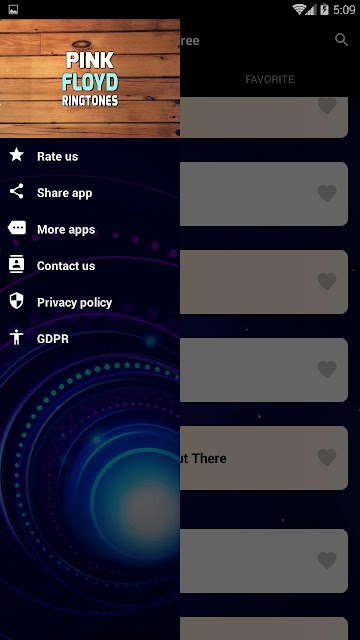Open Rate us in the drawer
Viewport: 360px width, 640px height.
coord(90,156)
